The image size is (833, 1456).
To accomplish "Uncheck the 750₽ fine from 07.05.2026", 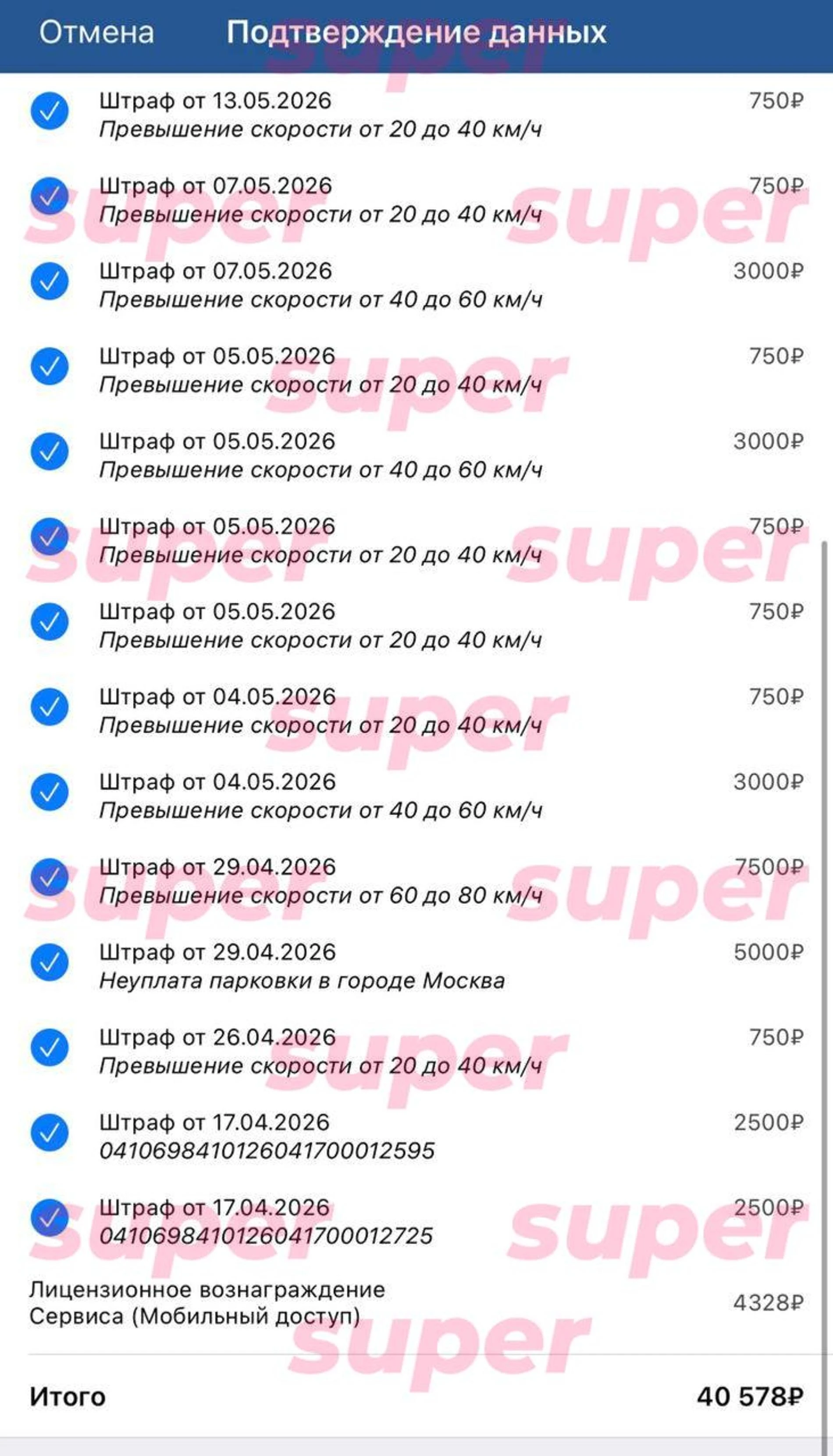I will coord(50,195).
